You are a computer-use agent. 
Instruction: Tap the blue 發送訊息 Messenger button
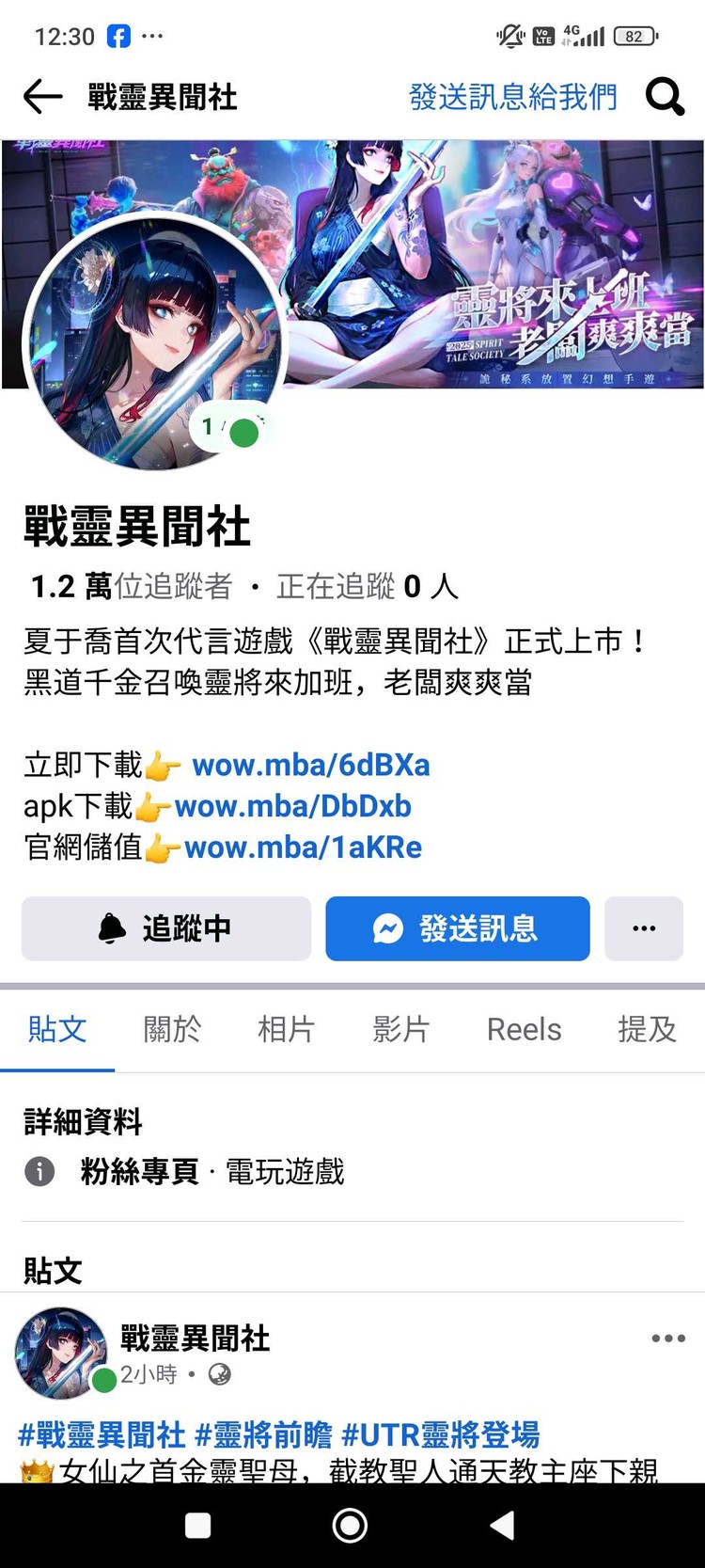(458, 928)
